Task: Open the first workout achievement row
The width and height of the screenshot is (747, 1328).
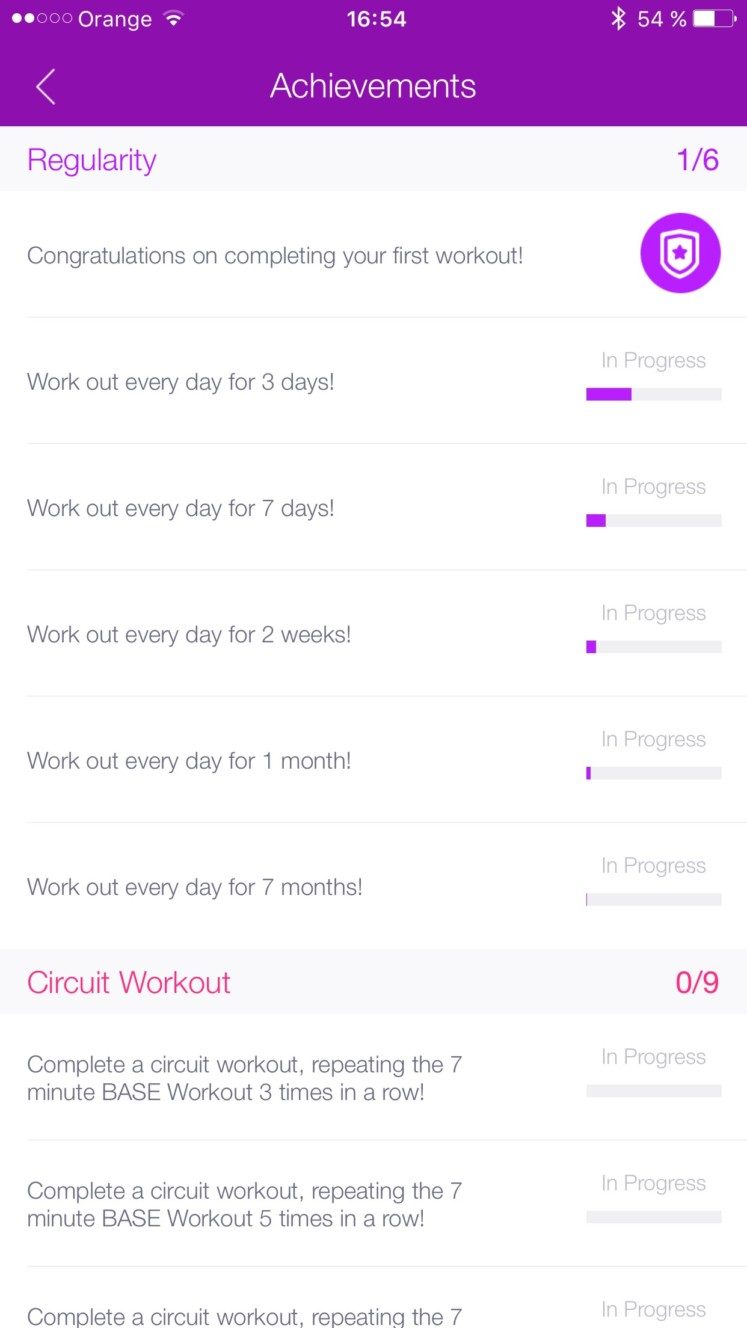Action: (x=373, y=254)
